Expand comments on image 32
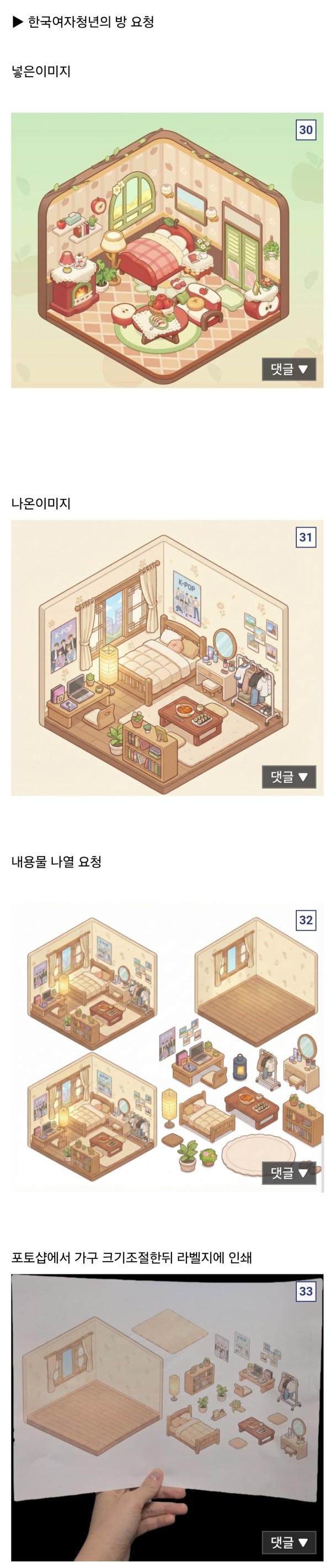331x1568 pixels. [x=289, y=1172]
